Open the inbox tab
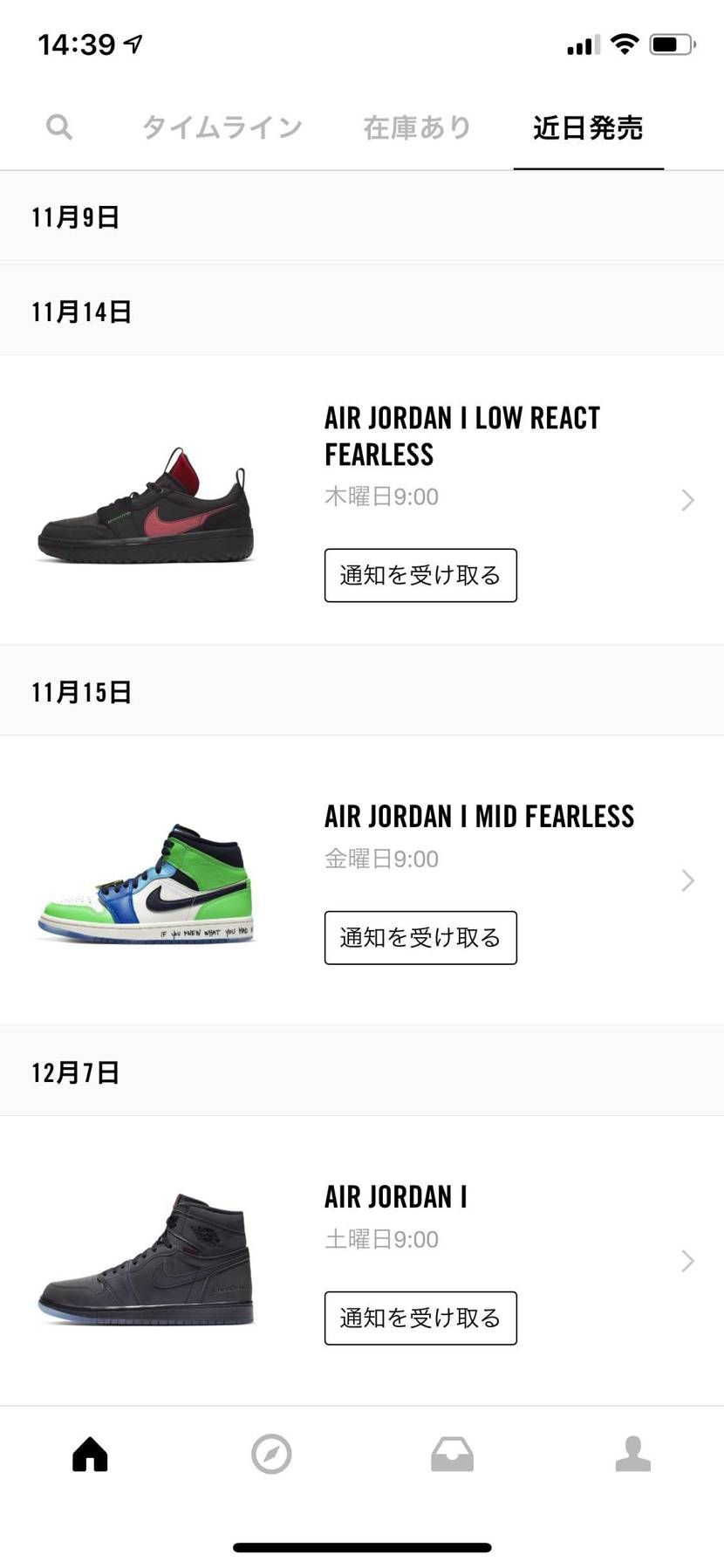 (452, 1454)
